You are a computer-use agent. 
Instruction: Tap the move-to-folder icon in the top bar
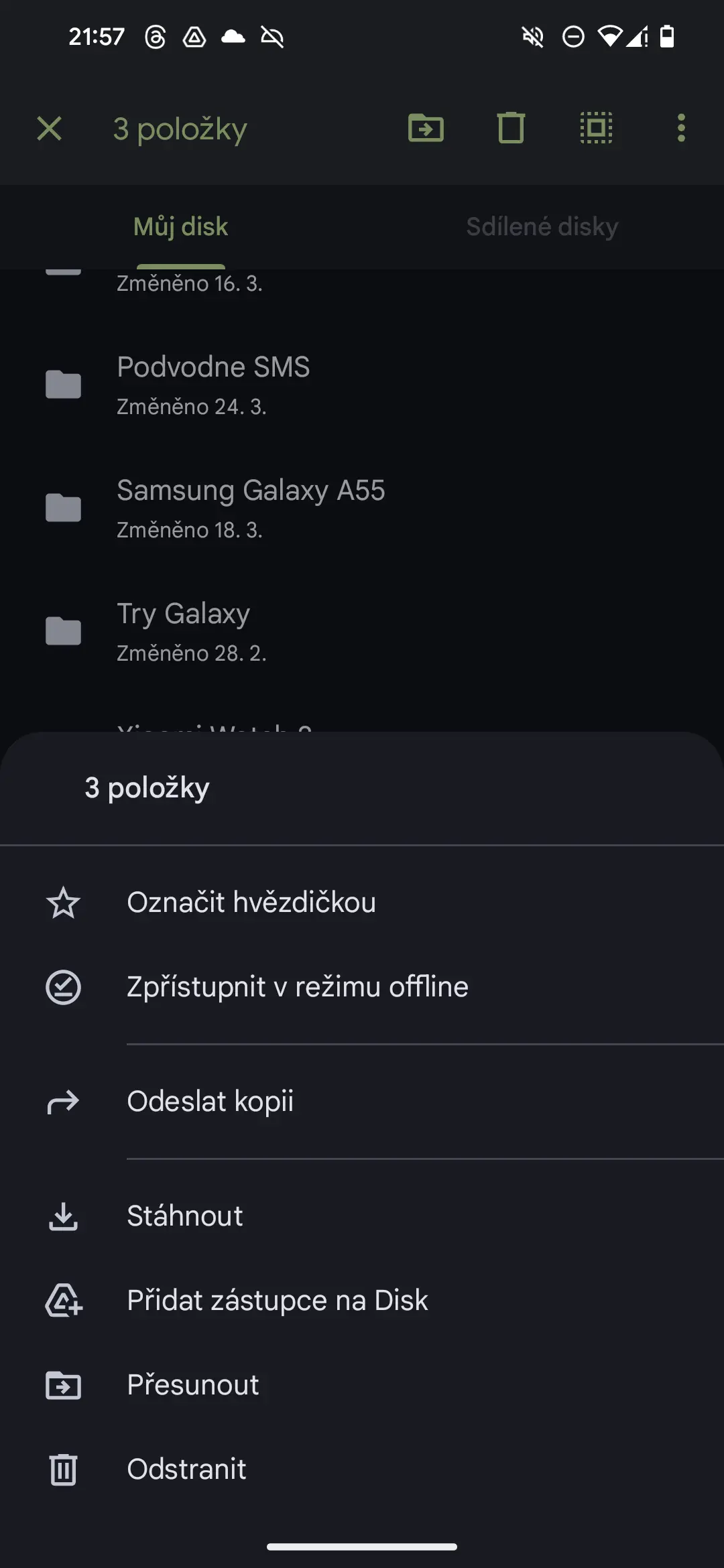coord(426,128)
